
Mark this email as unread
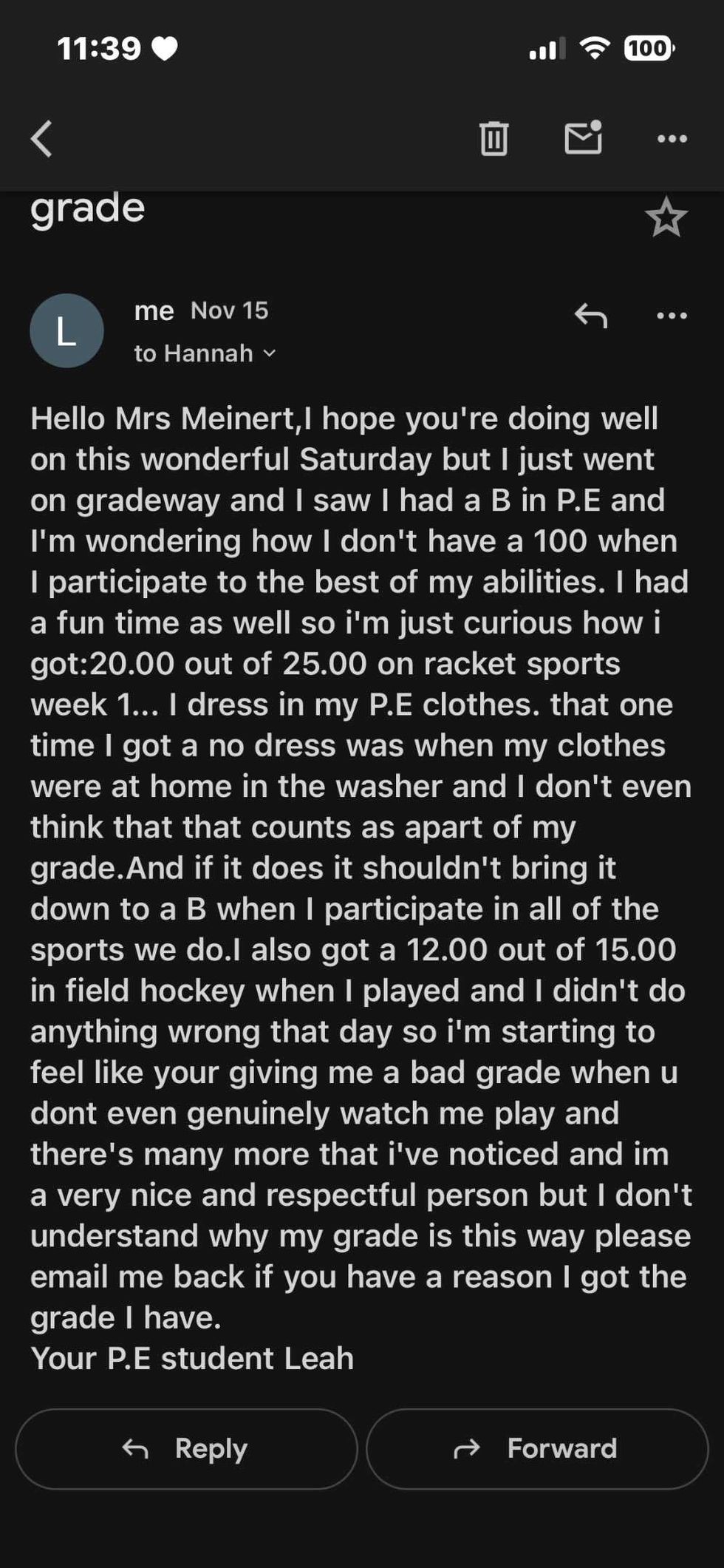pyautogui.click(x=583, y=138)
